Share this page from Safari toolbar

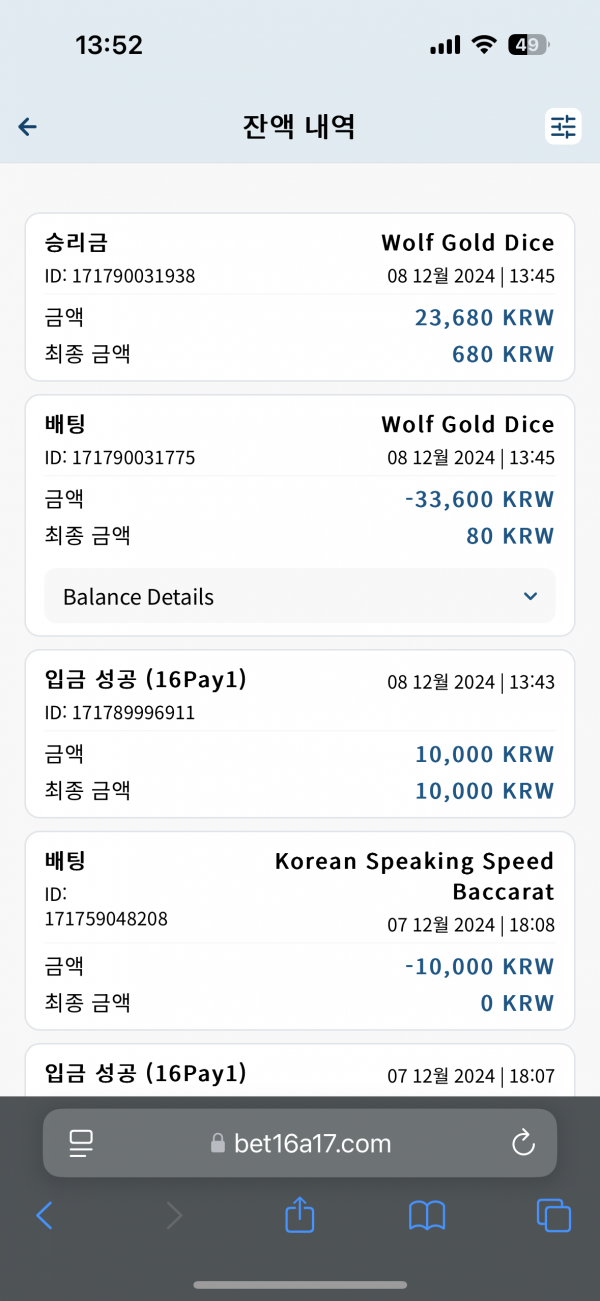tap(300, 1215)
